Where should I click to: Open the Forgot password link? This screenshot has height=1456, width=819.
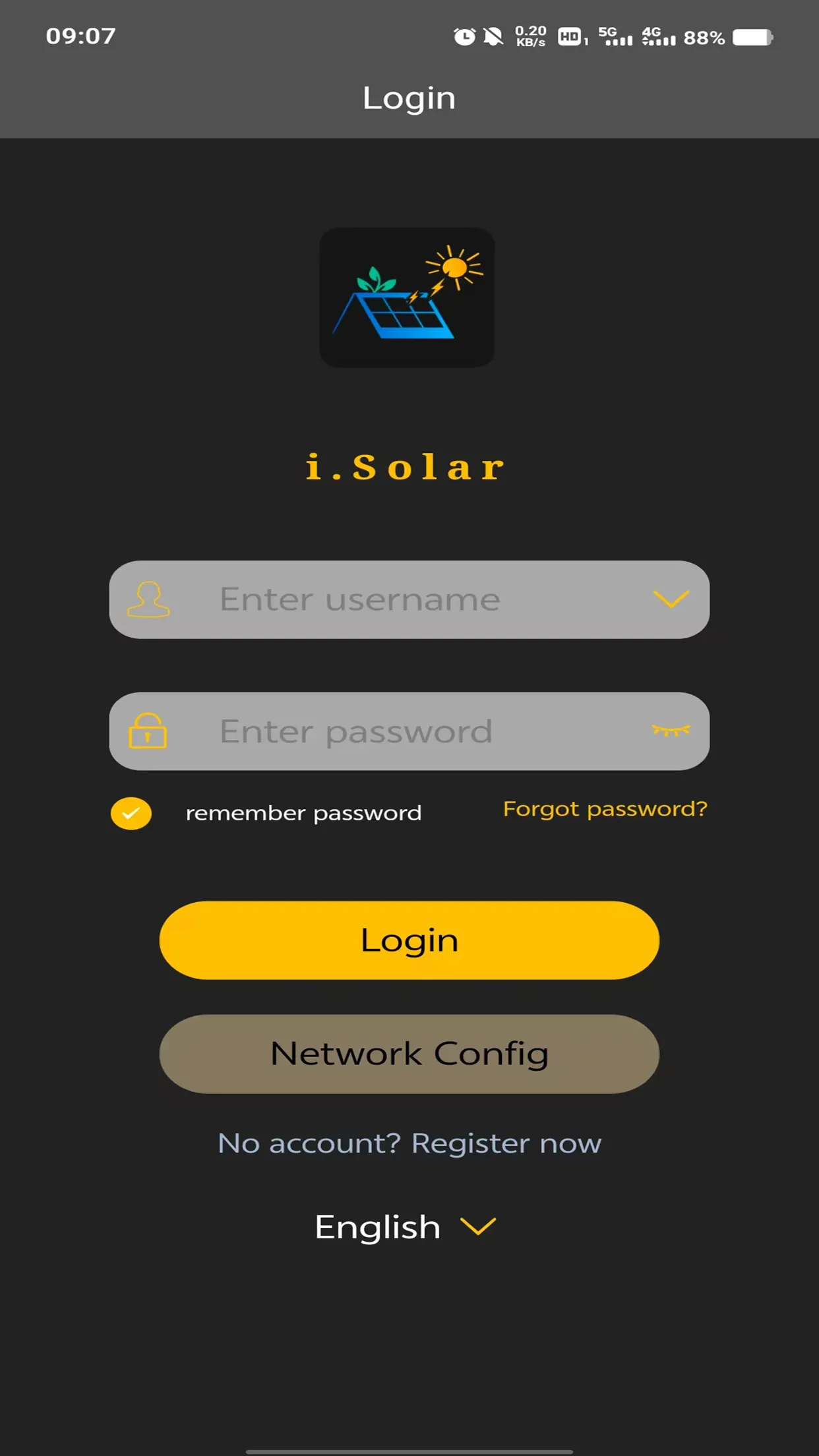pos(605,809)
